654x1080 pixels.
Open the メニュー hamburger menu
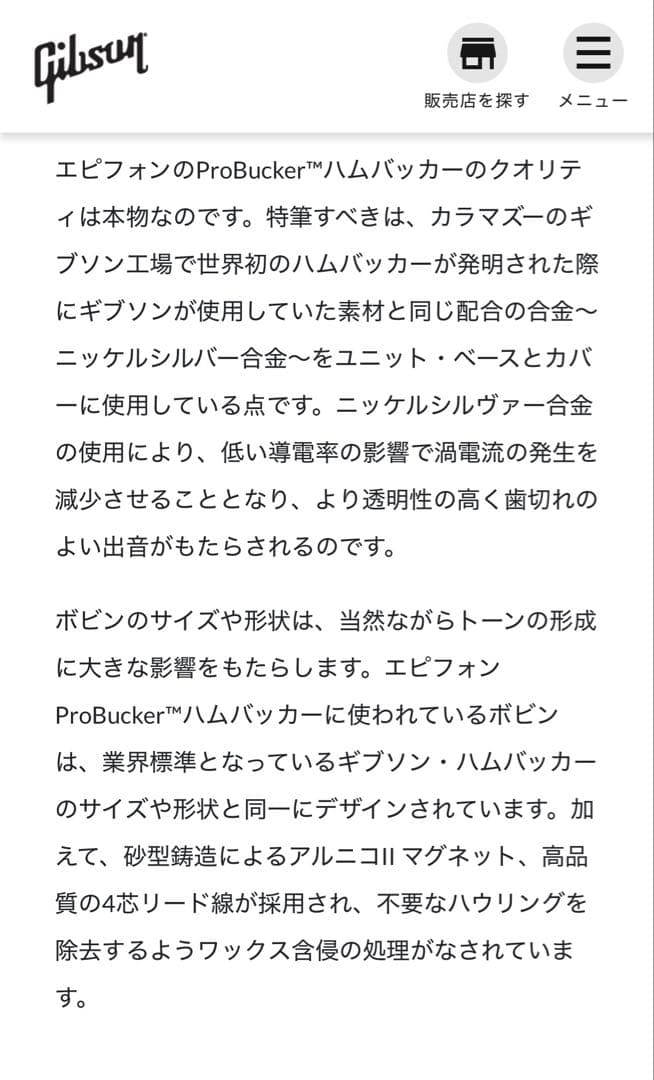[x=593, y=54]
